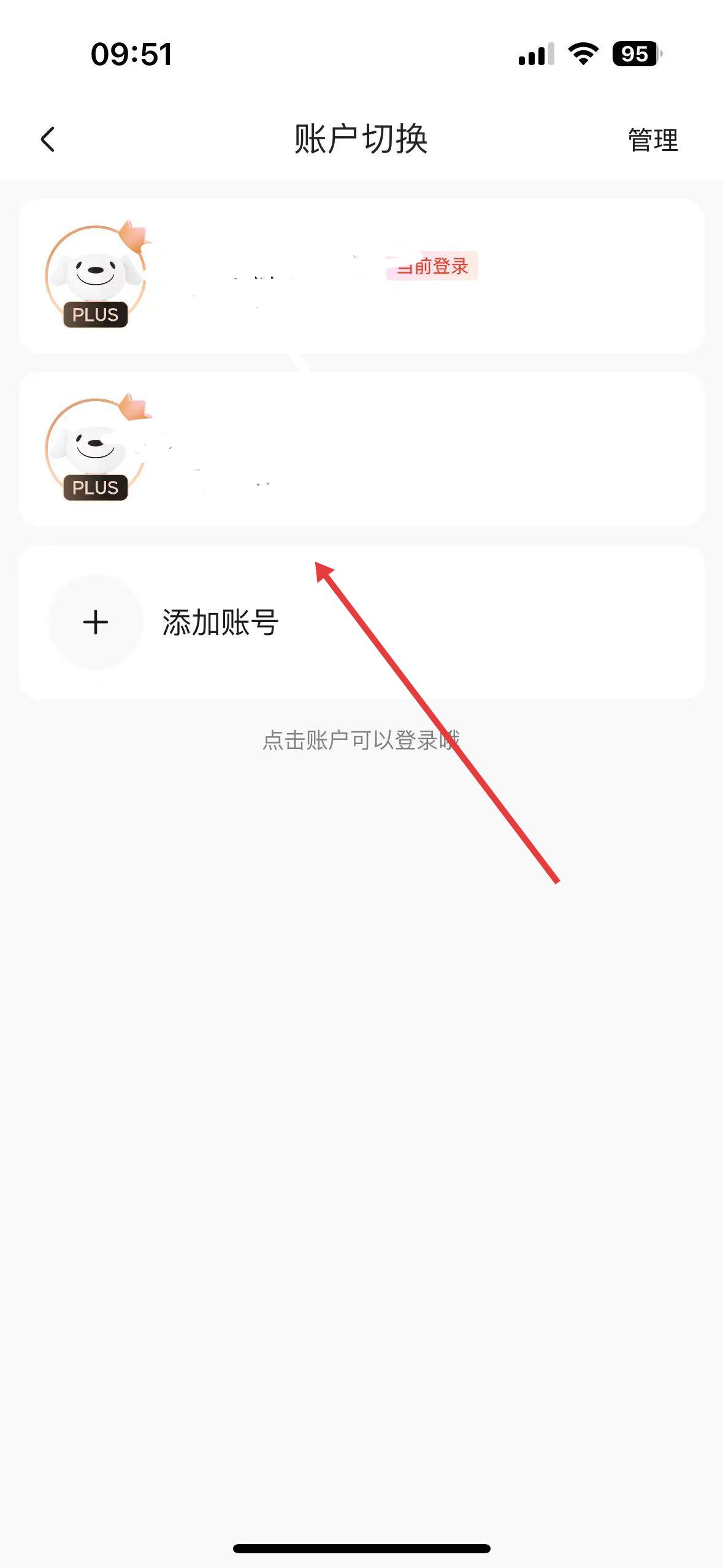Select the account marked 当前登录

pos(361,276)
